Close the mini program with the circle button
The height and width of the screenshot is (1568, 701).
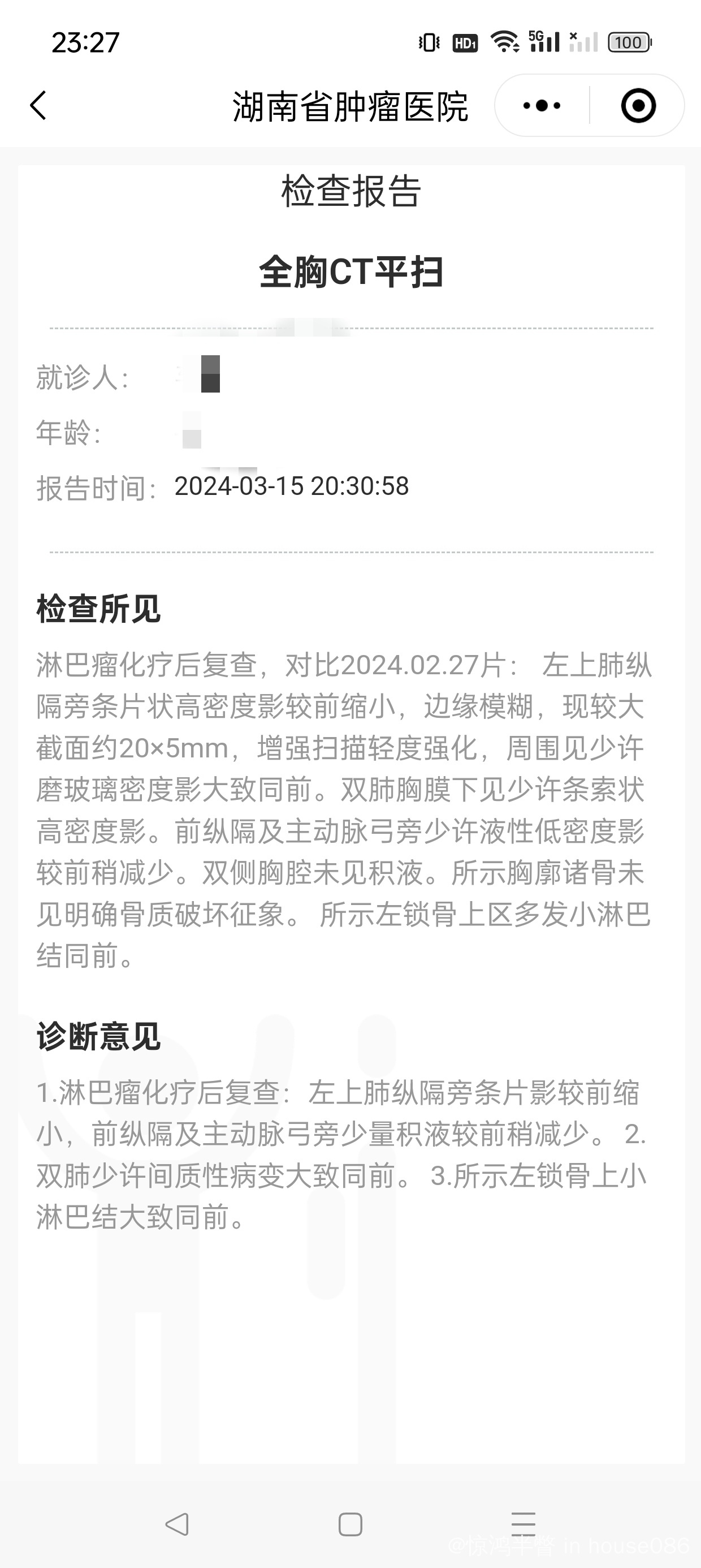[638, 105]
